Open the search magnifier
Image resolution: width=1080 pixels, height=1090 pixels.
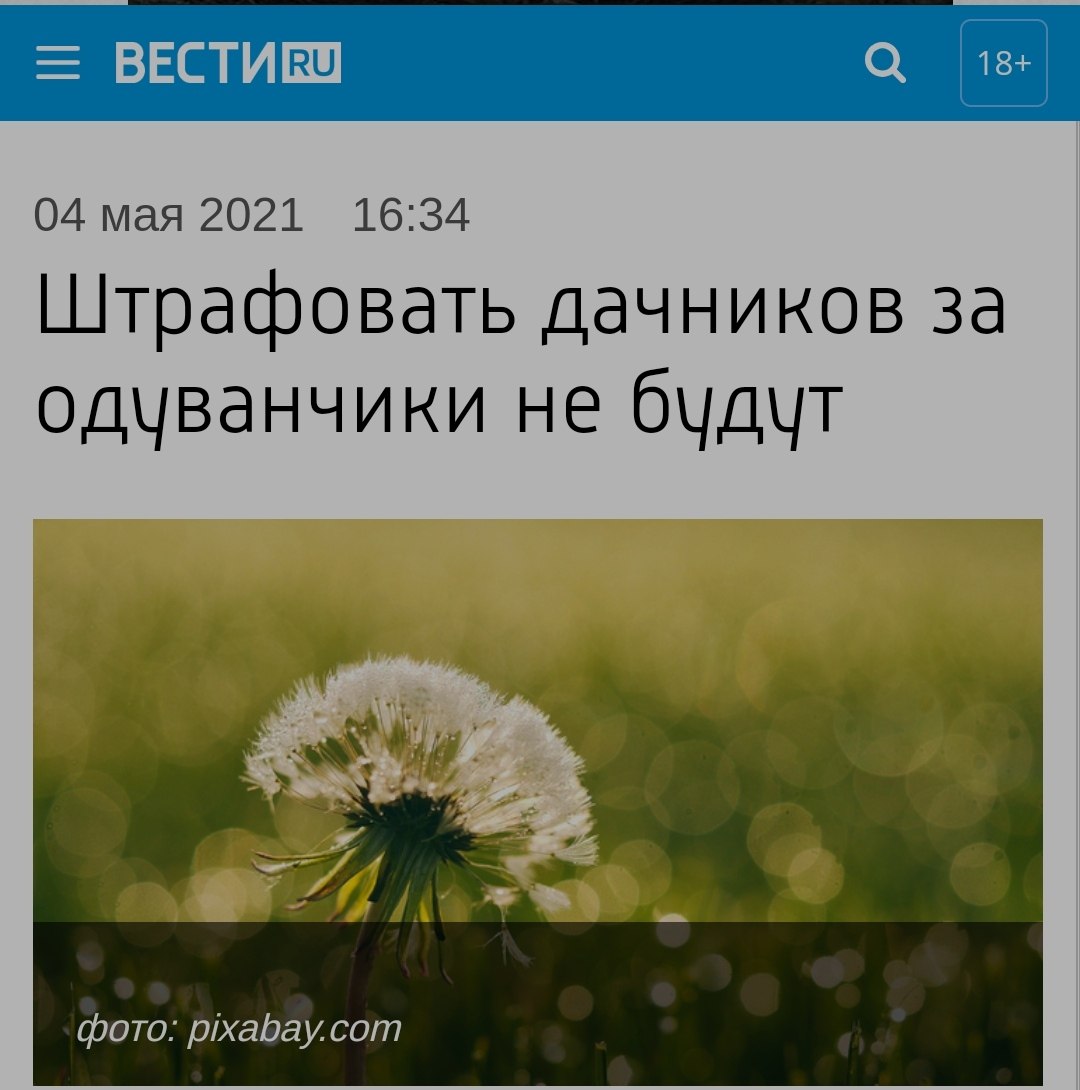pyautogui.click(x=885, y=64)
